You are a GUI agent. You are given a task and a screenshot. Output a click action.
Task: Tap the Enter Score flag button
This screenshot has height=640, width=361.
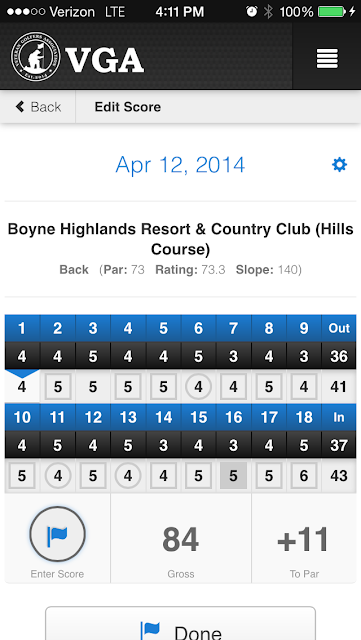[58, 534]
